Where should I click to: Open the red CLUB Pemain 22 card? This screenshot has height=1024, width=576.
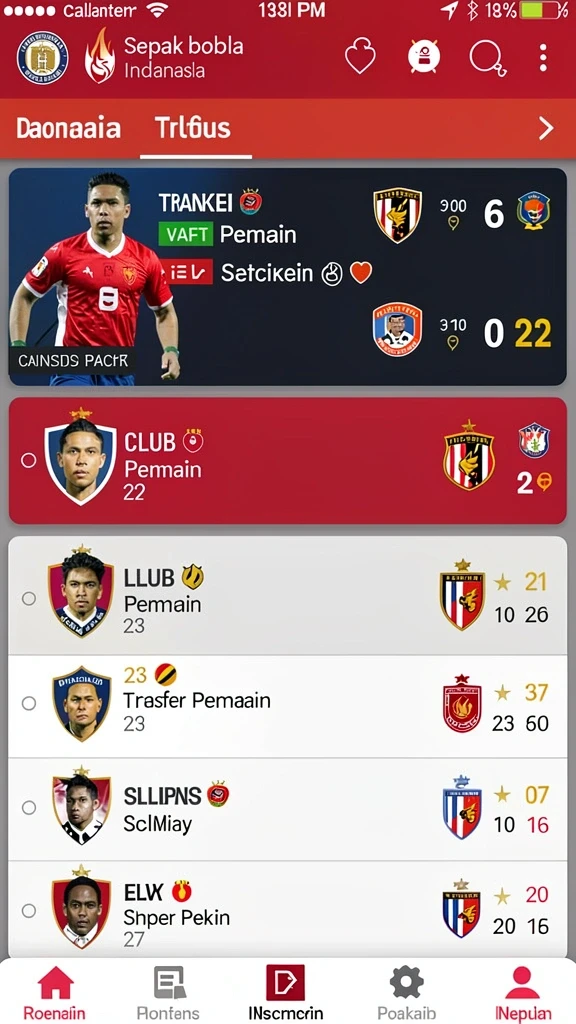(287, 460)
